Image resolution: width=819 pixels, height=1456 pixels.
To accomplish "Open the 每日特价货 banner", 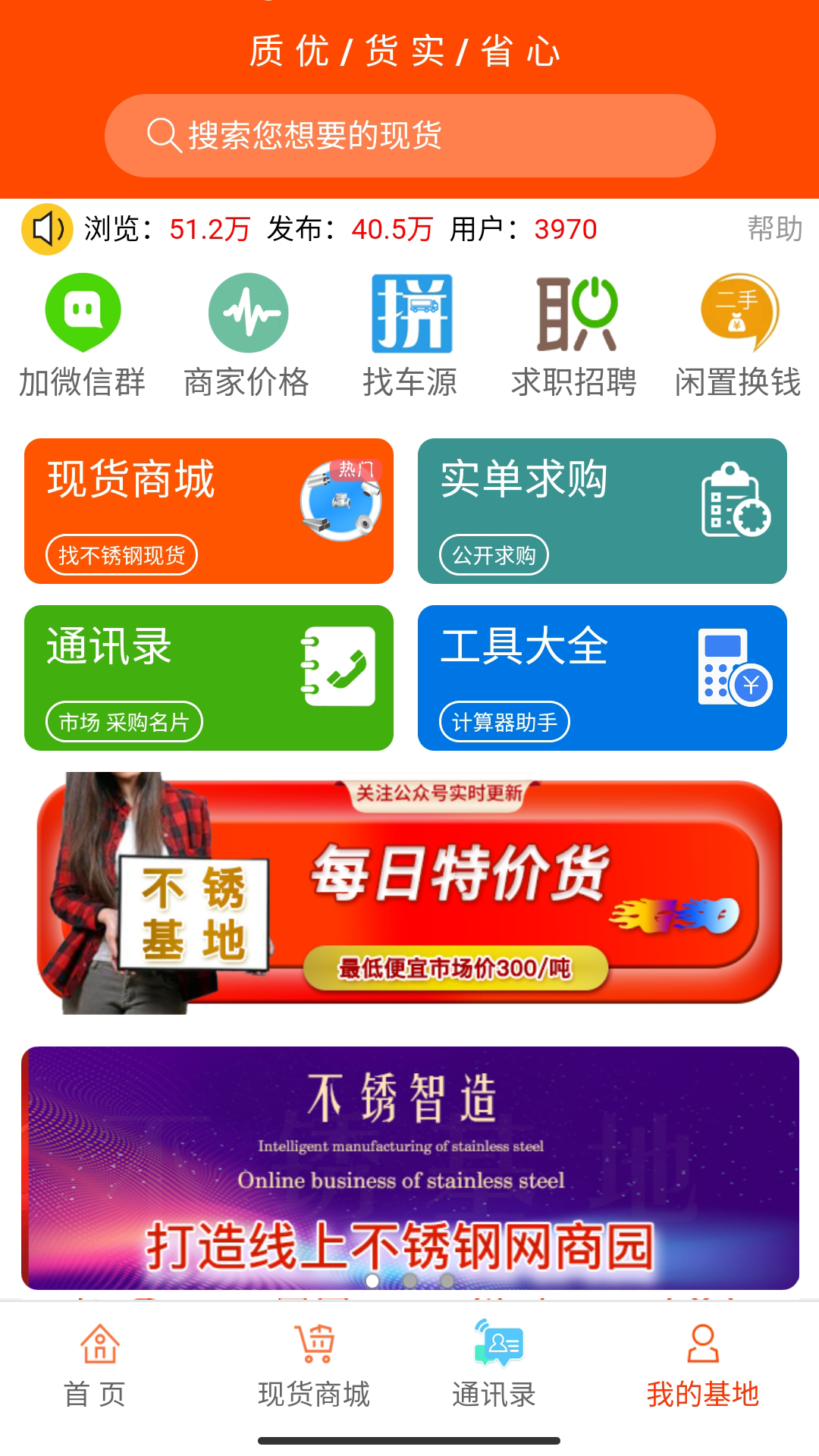I will click(x=409, y=891).
